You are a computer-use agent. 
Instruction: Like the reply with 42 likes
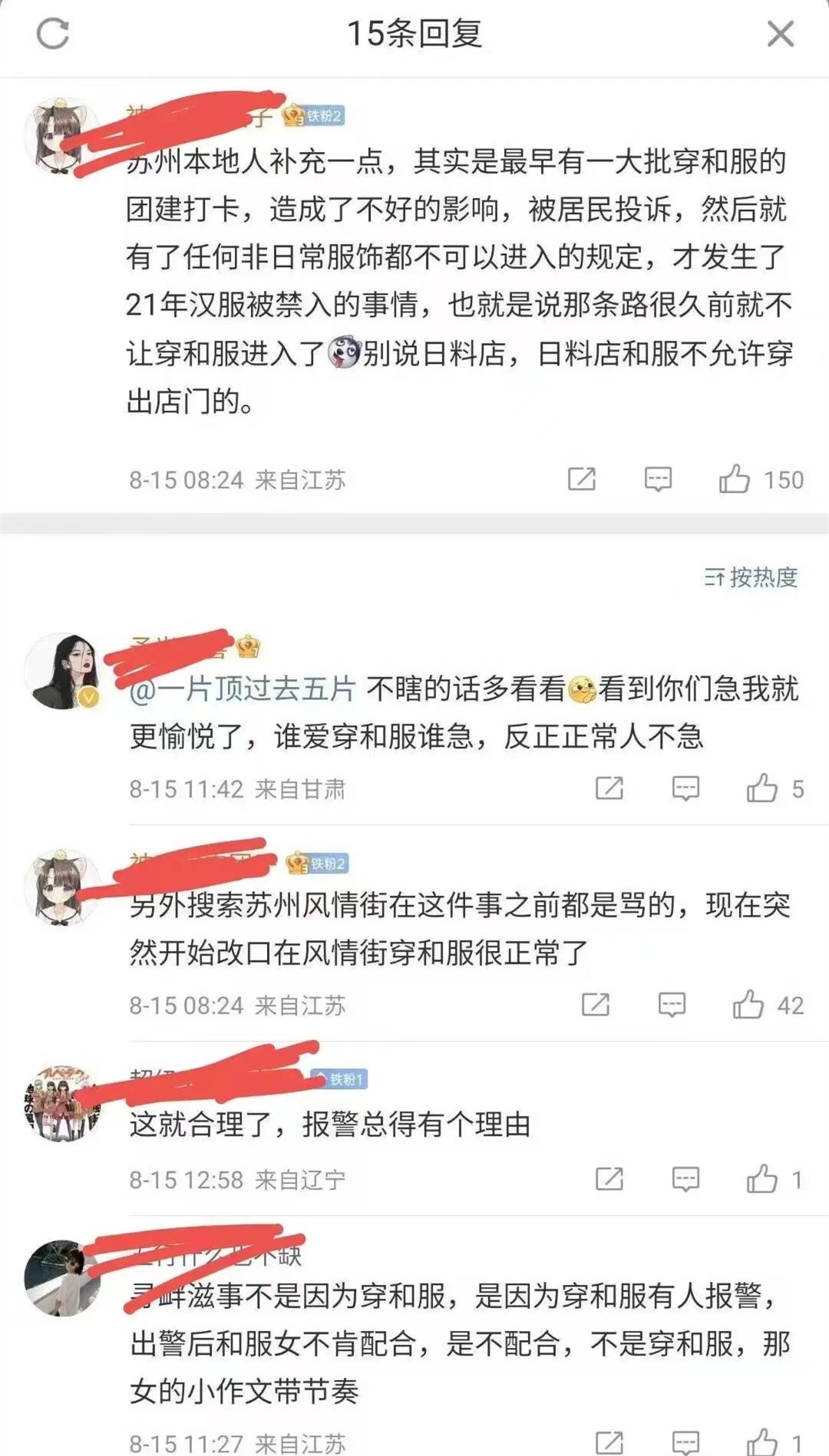pyautogui.click(x=748, y=1005)
